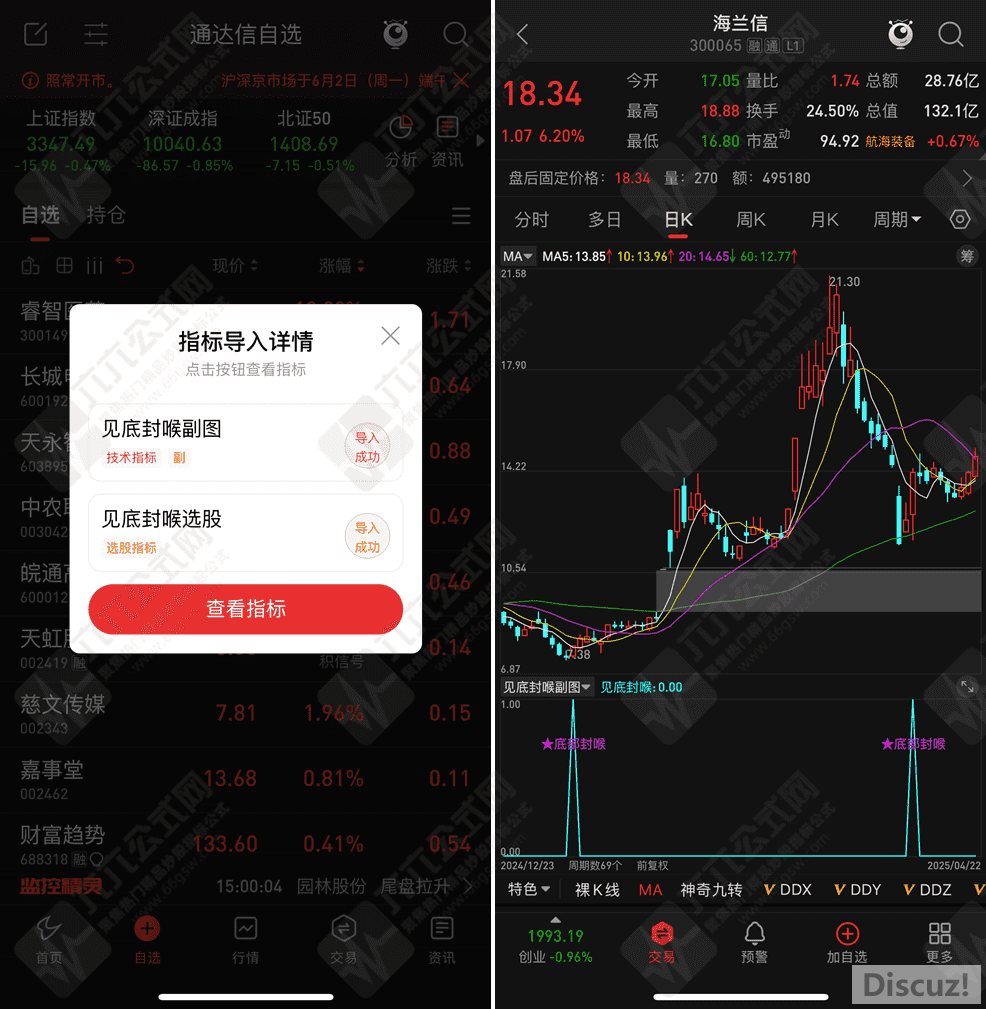The height and width of the screenshot is (1009, 986).
Task: Select the 月K chart tab
Action: 824,219
